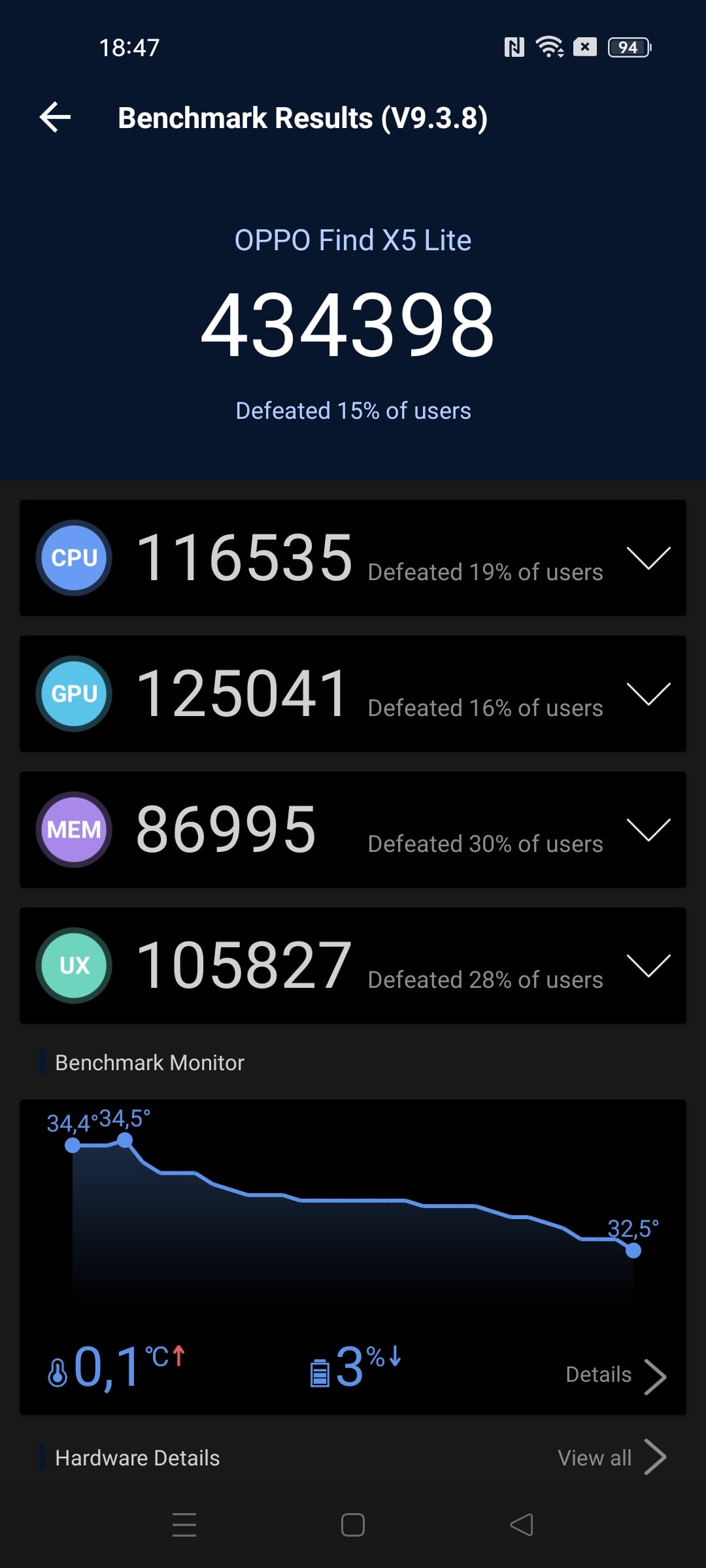Expand the CPU score breakdown
Screen dimensions: 706x1568
point(648,558)
